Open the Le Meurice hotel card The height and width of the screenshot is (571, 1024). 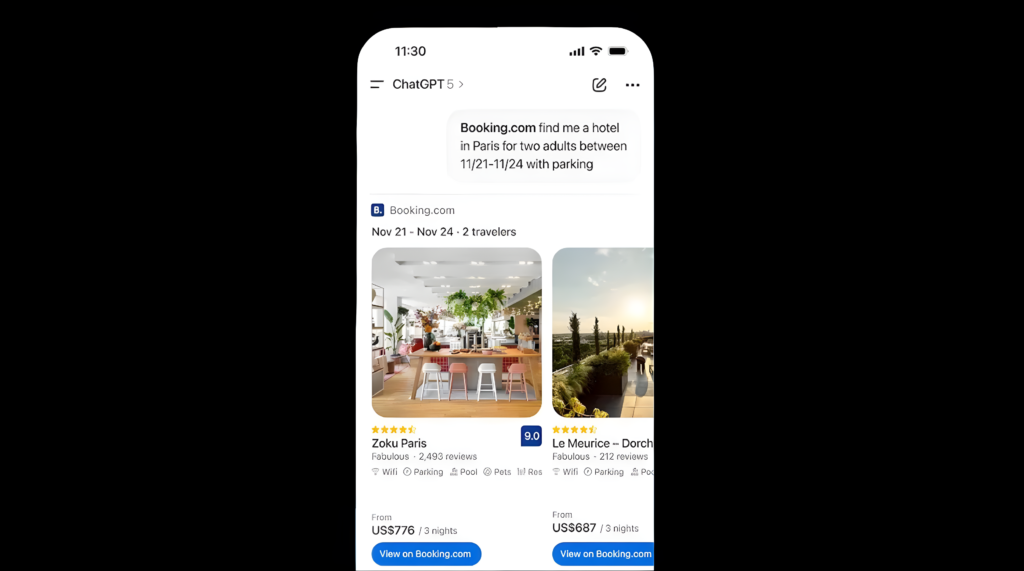[x=602, y=333]
